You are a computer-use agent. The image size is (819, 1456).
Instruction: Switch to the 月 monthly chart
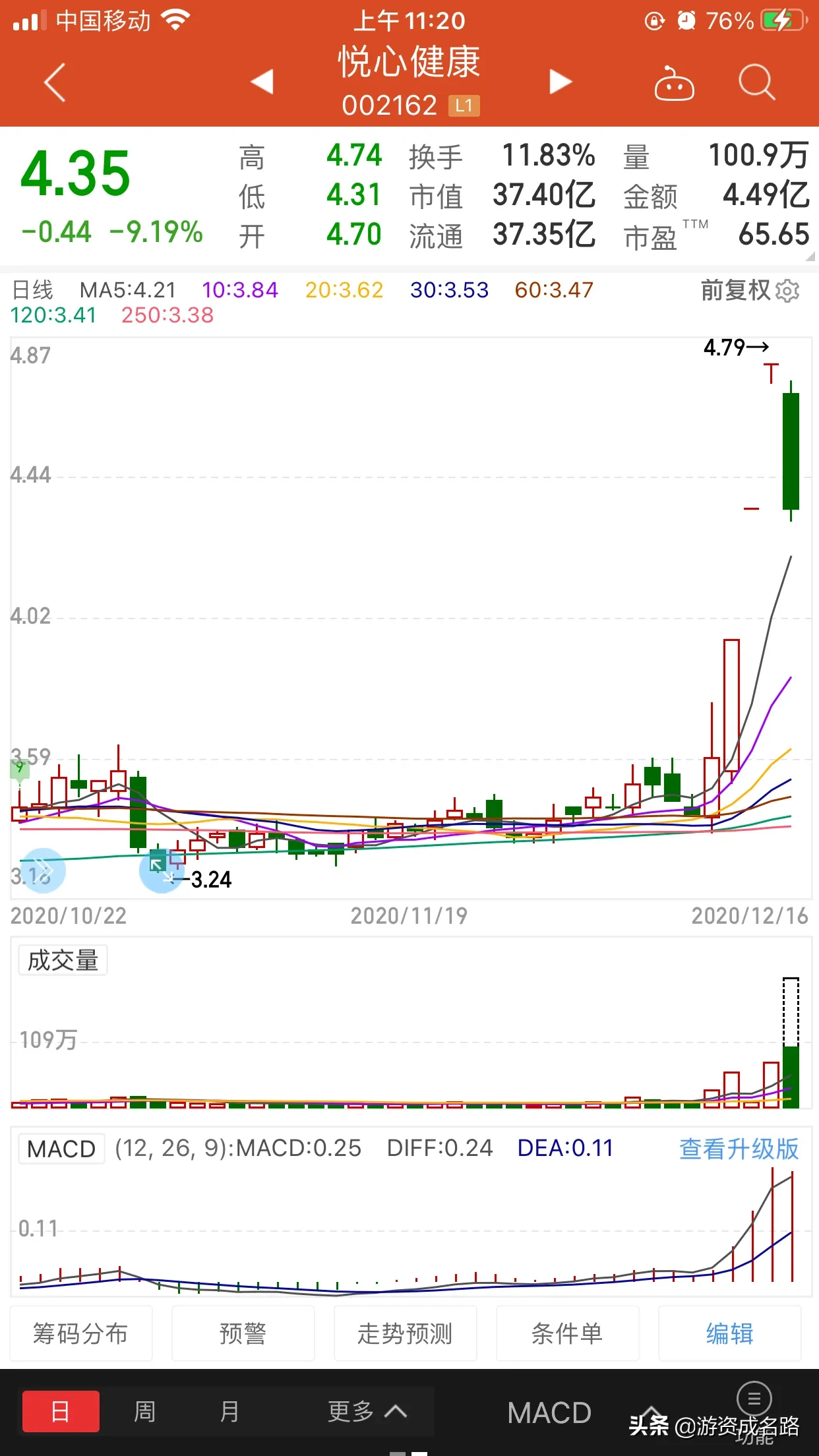[x=229, y=1412]
